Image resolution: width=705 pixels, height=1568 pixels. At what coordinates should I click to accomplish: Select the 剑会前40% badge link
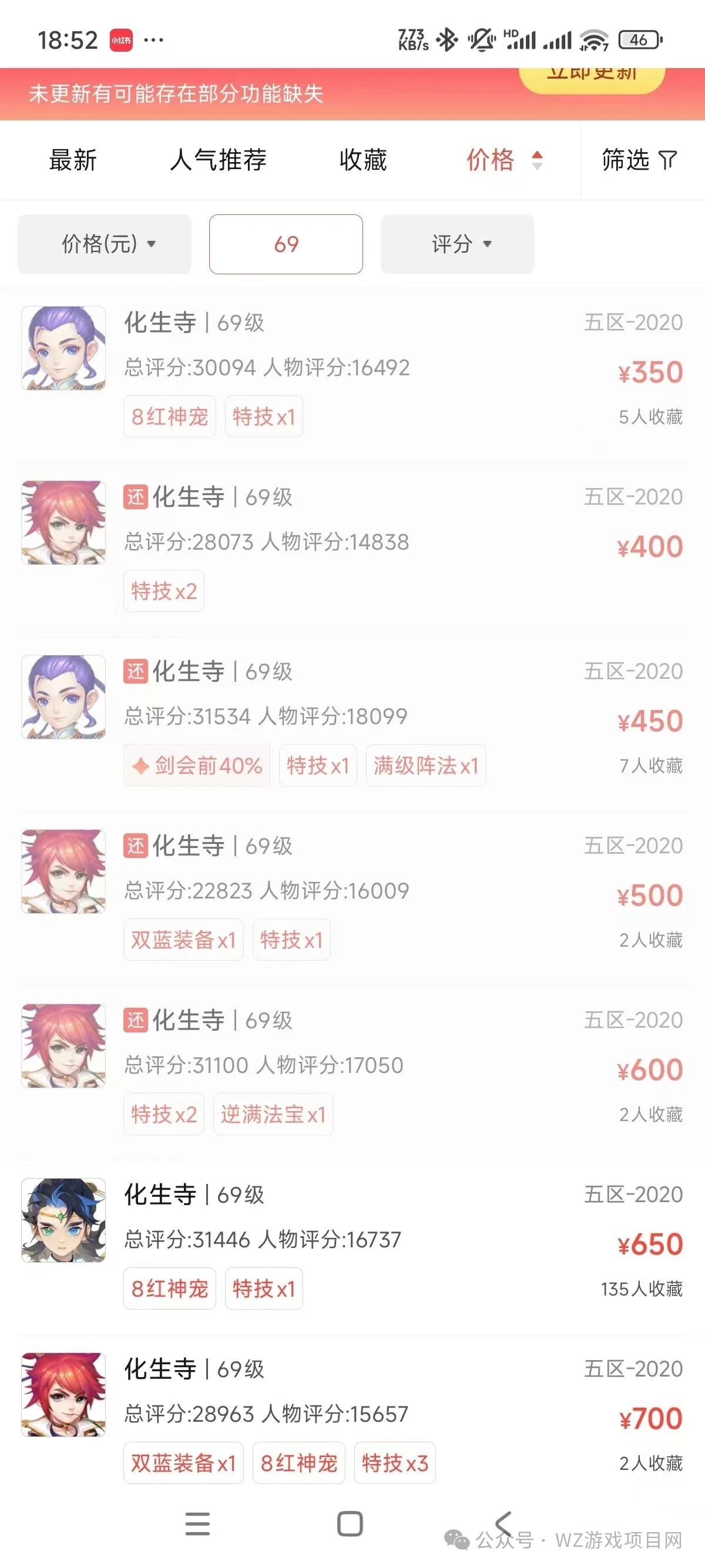click(x=195, y=766)
